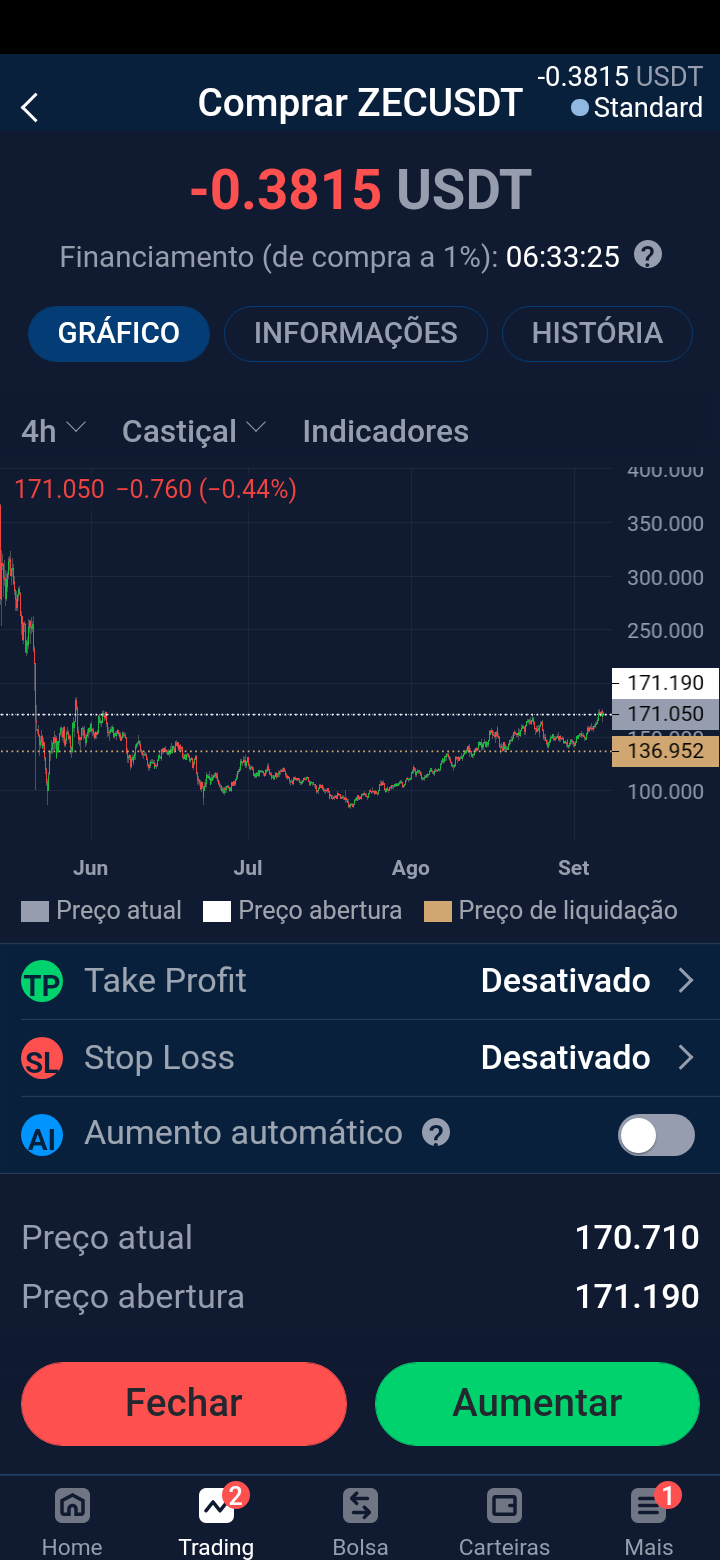Show help for Aumento automático
The height and width of the screenshot is (1560, 720).
436,1133
